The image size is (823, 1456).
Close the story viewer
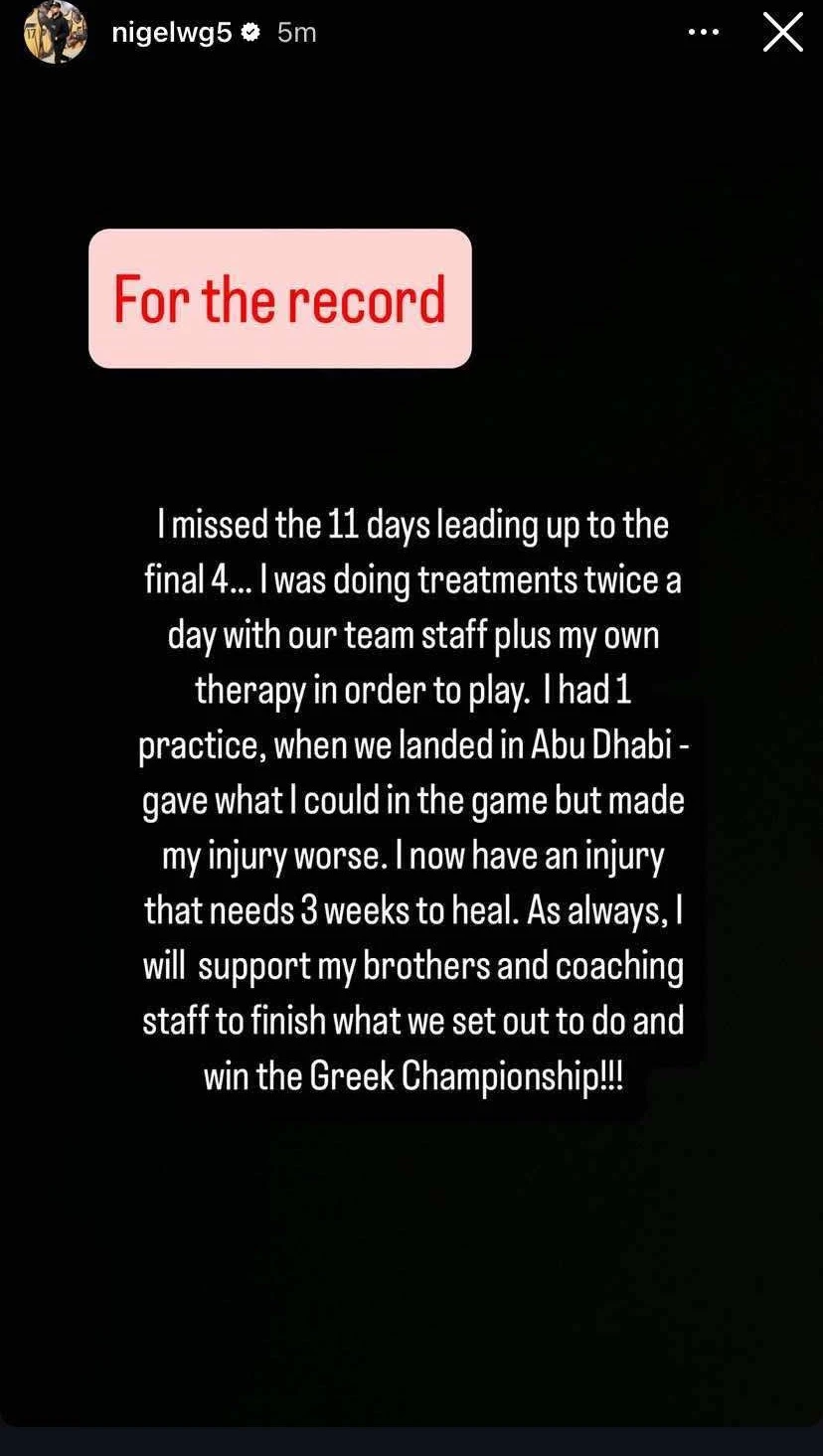click(x=782, y=33)
